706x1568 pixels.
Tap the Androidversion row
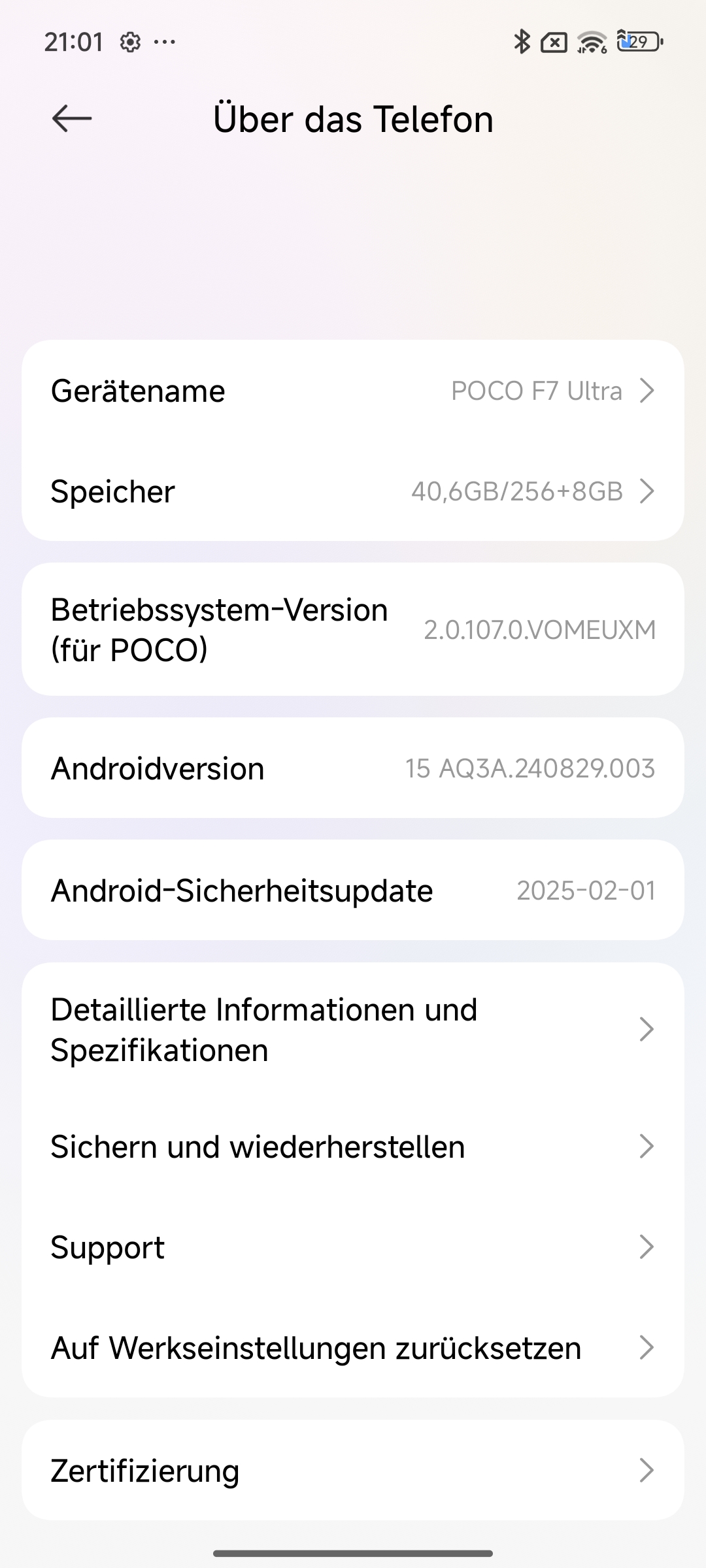pos(353,768)
